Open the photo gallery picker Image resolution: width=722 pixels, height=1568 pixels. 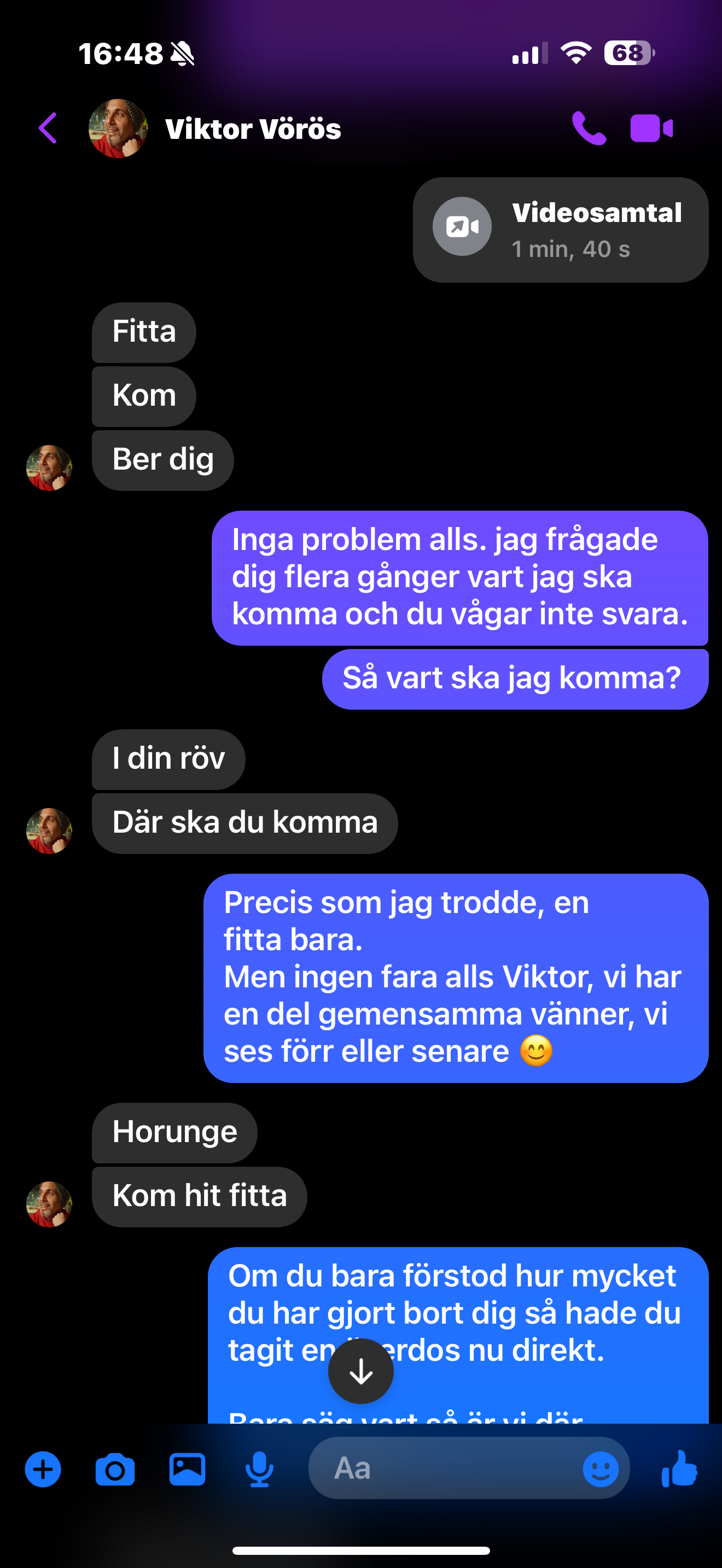click(x=187, y=1470)
